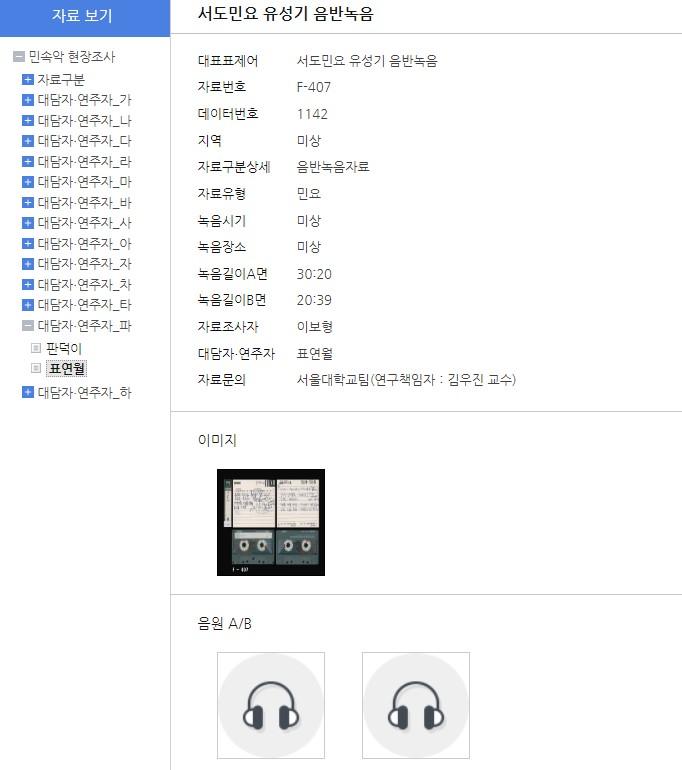Expand 대담자·연주자_차 folder

[x=28, y=285]
